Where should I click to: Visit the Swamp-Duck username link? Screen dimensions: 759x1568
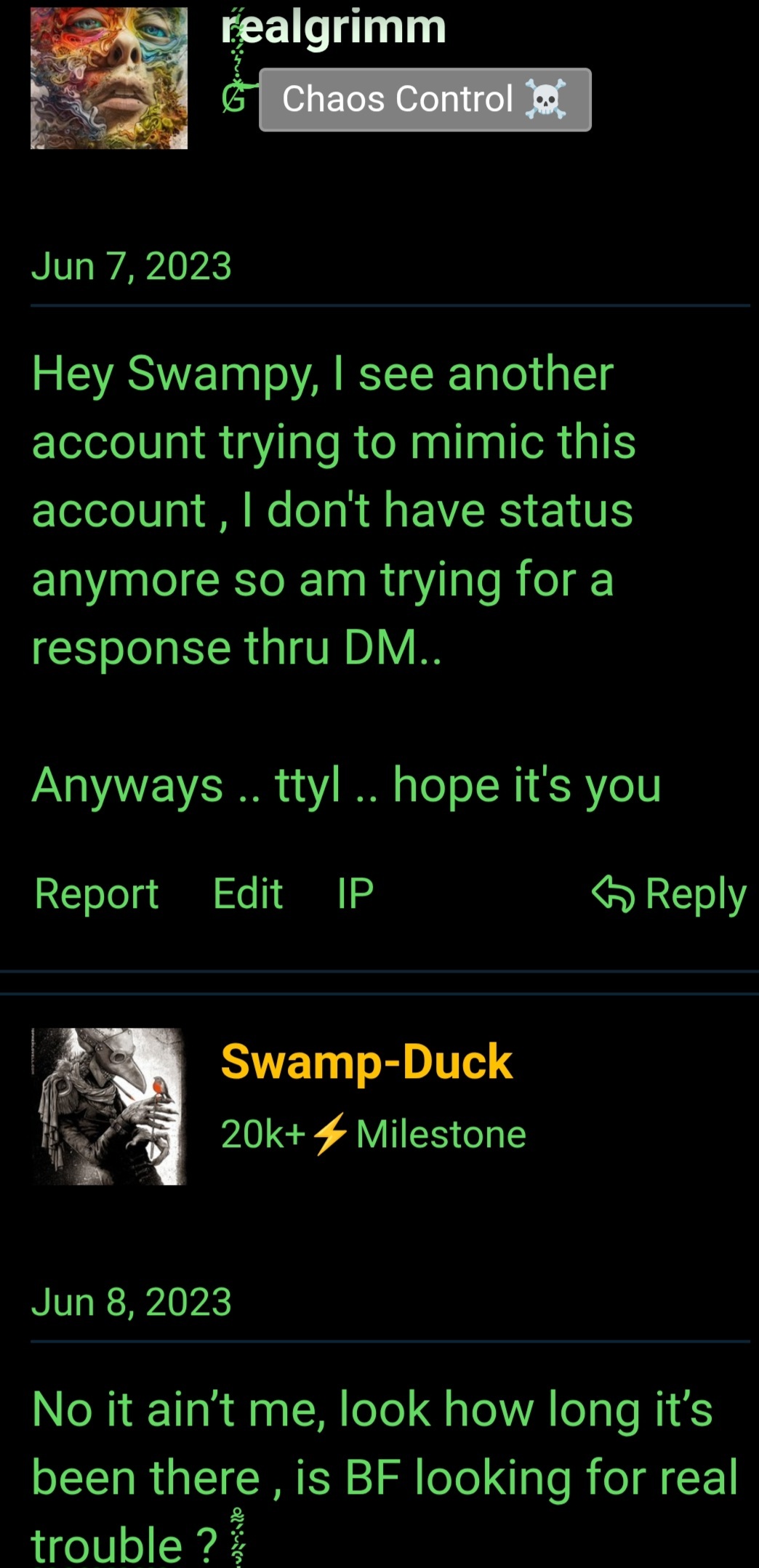(x=366, y=1062)
